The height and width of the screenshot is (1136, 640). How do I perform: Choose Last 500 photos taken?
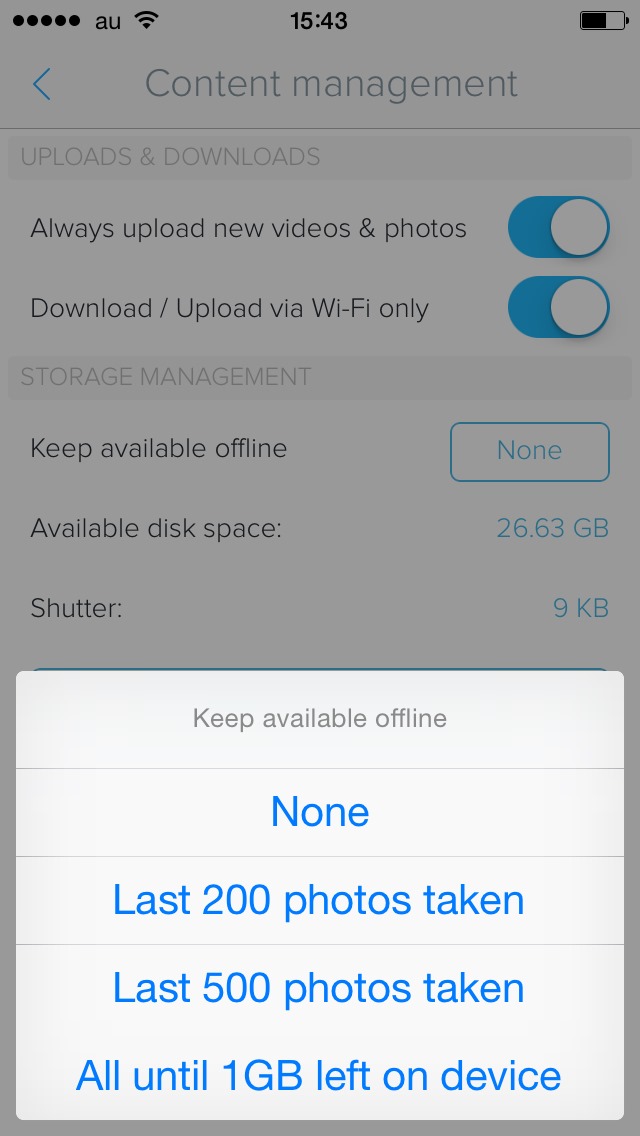point(320,988)
